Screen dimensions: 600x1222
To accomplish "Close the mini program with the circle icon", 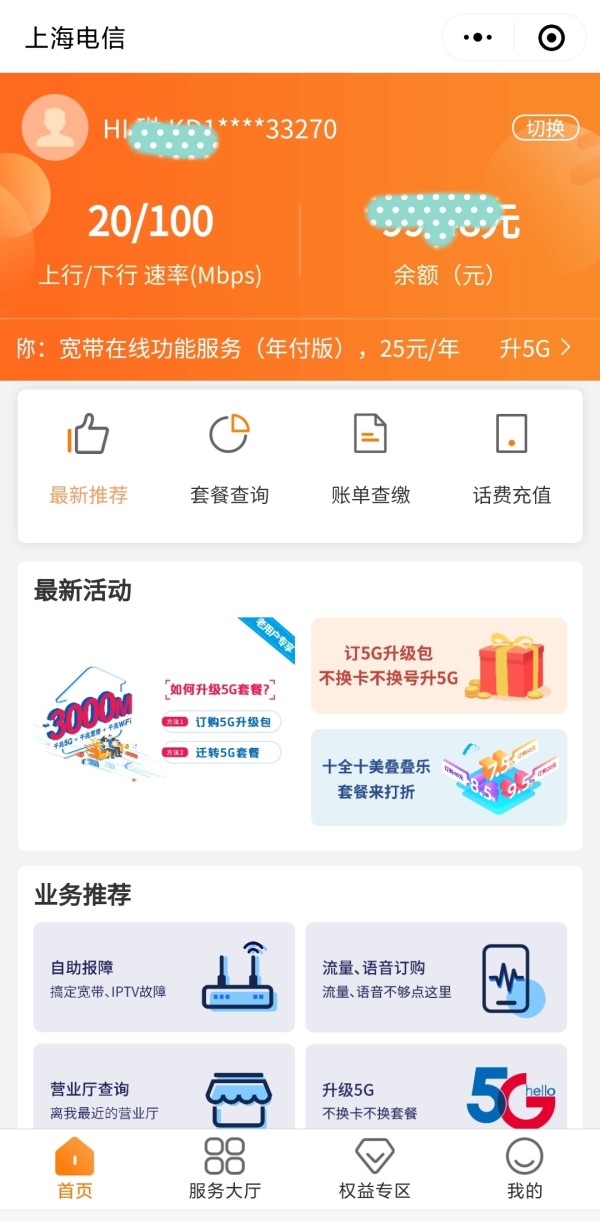I will (551, 38).
